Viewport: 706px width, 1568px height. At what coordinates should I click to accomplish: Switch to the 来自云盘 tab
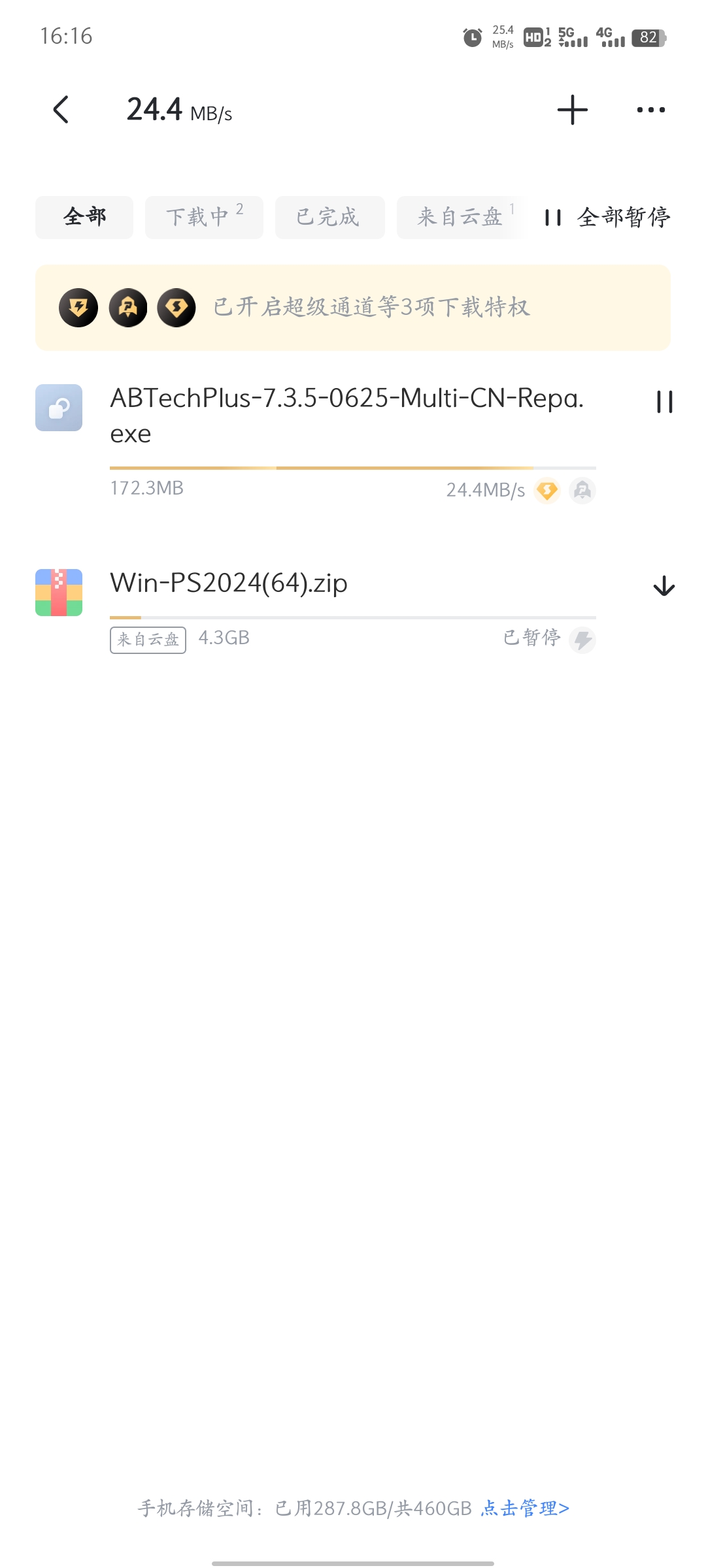(461, 217)
